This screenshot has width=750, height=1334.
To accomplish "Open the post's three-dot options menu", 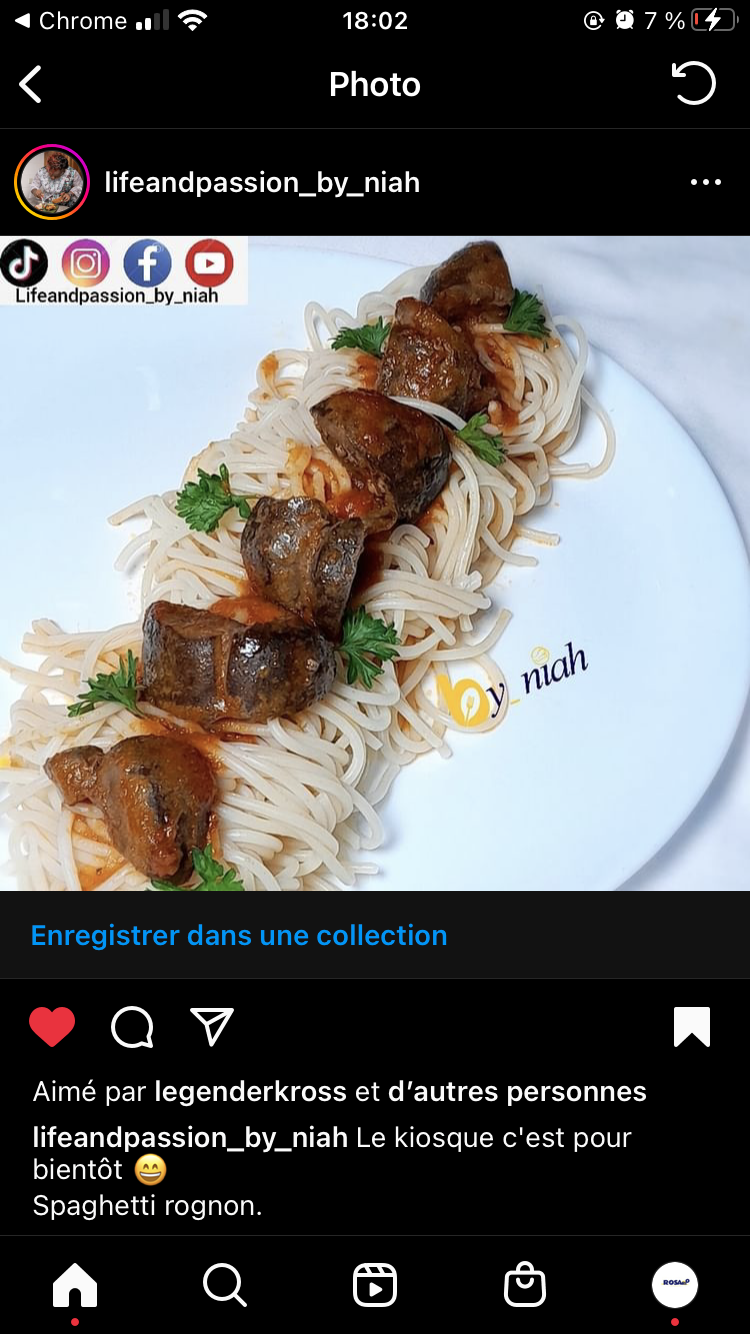I will point(705,182).
